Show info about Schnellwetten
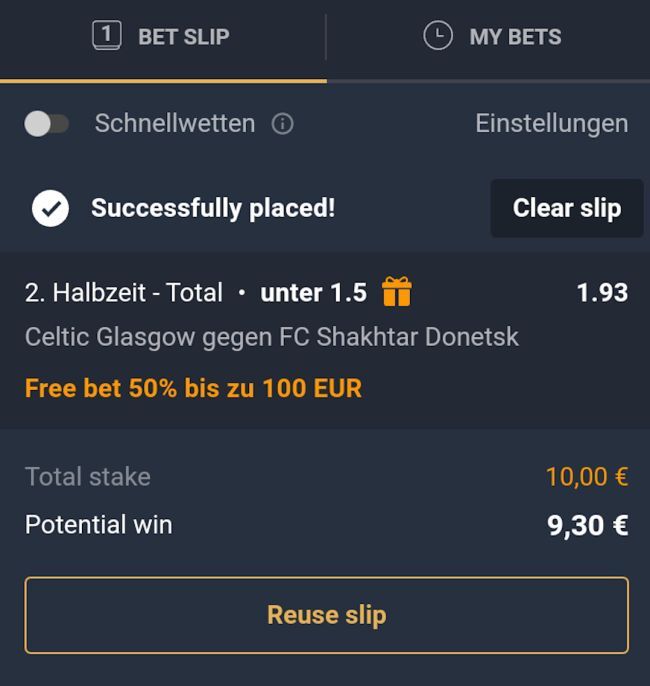Image resolution: width=650 pixels, height=686 pixels. point(283,124)
